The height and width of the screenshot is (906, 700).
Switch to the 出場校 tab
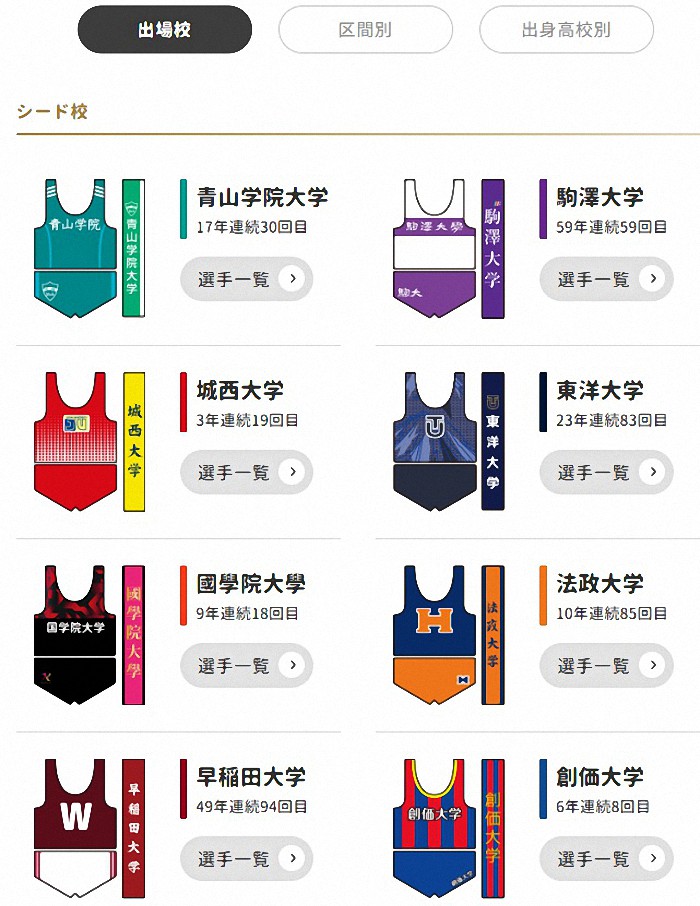[x=165, y=30]
